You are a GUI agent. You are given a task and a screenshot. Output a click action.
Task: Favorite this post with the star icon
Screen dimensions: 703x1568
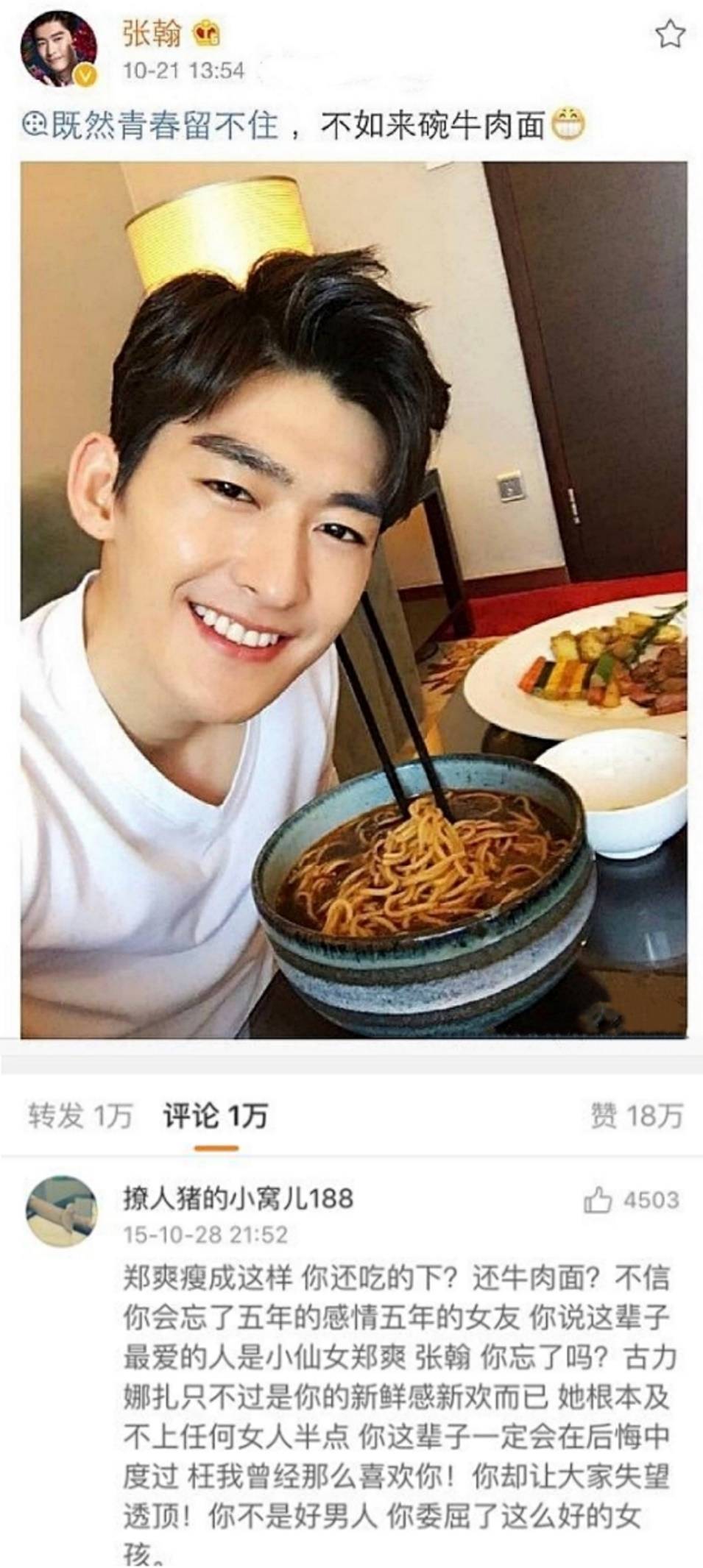670,35
